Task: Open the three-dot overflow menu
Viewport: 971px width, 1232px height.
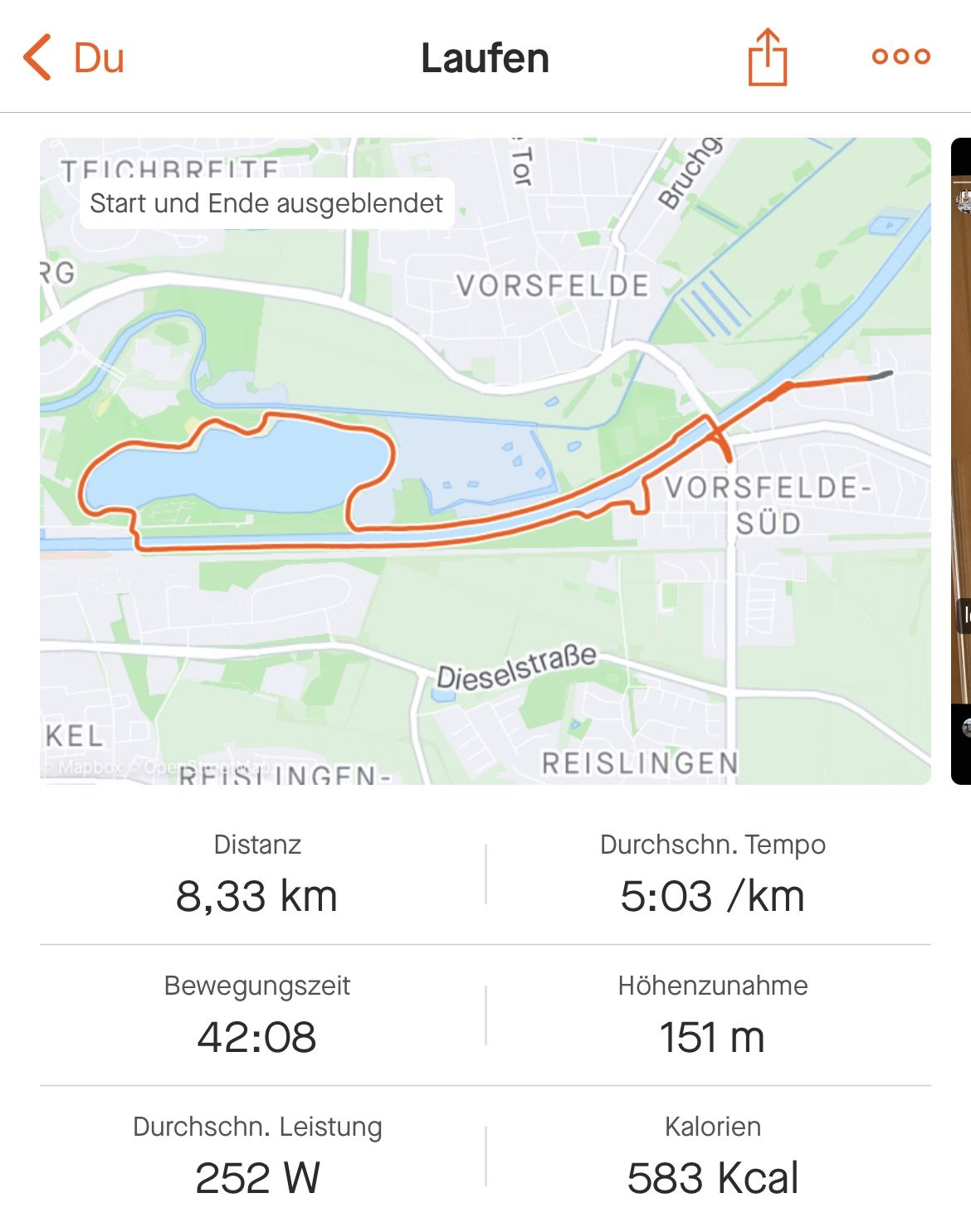Action: coord(900,56)
